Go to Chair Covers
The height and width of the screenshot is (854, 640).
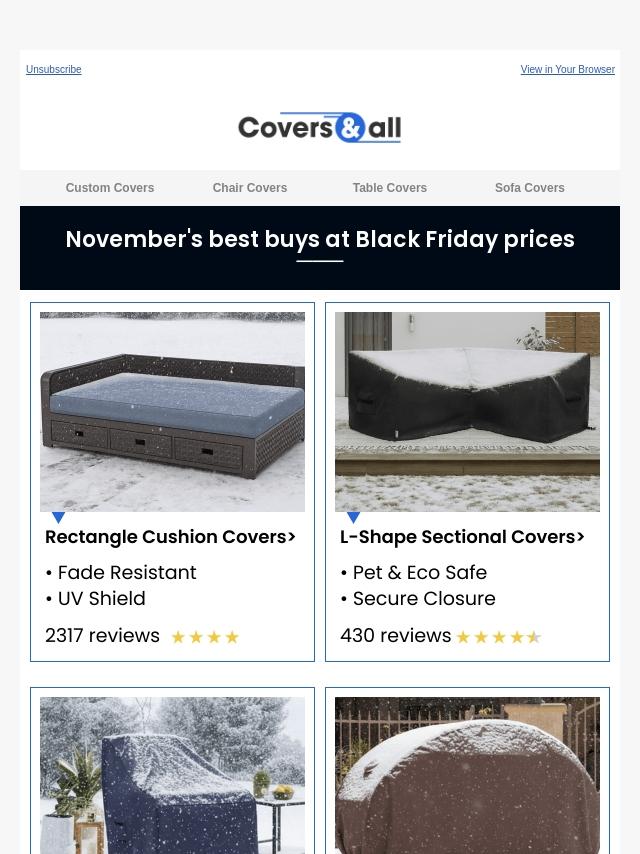[249, 187]
